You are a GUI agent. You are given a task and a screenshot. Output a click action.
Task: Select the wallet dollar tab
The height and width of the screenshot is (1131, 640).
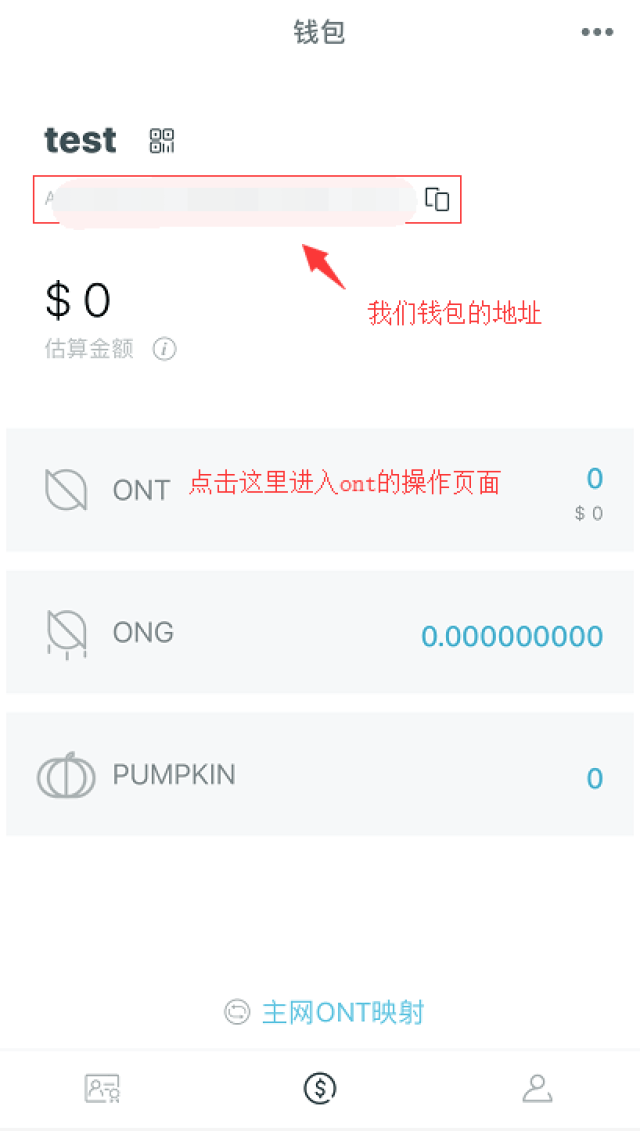click(x=320, y=1088)
